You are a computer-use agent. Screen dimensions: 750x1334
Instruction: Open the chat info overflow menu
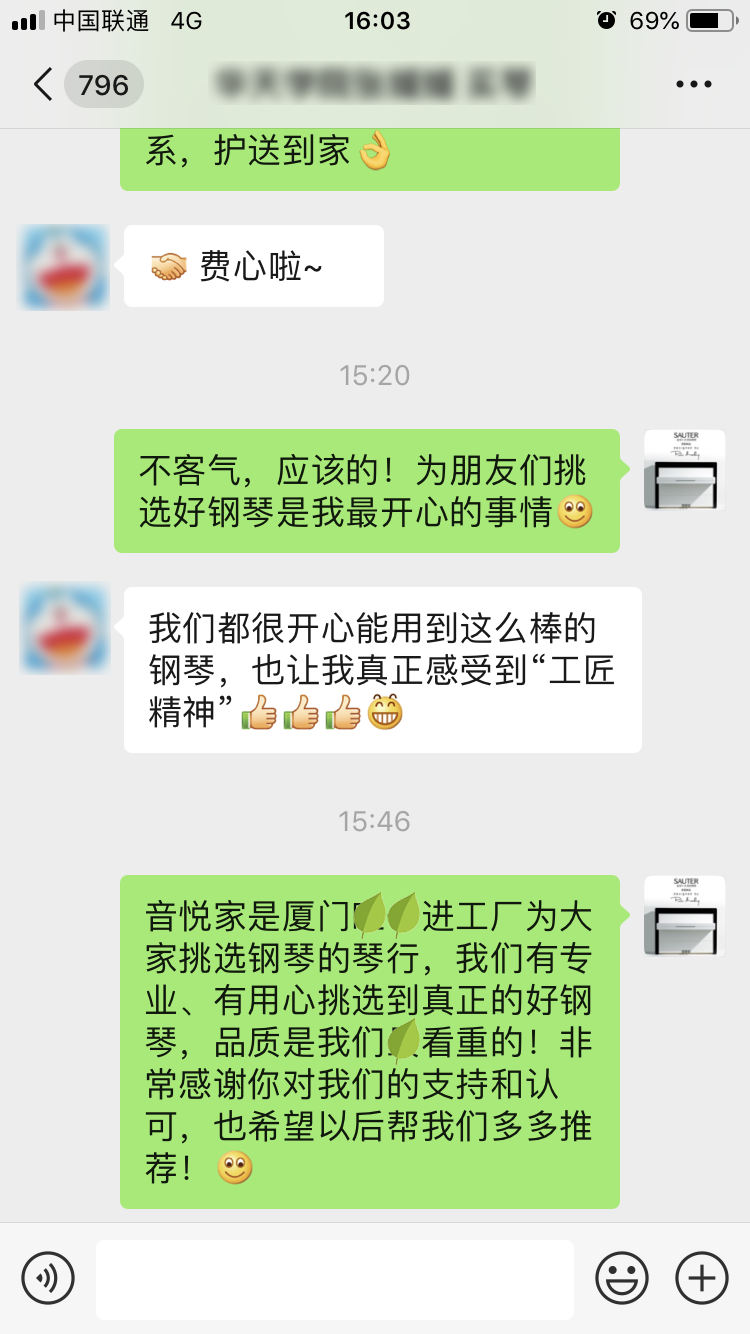click(693, 85)
